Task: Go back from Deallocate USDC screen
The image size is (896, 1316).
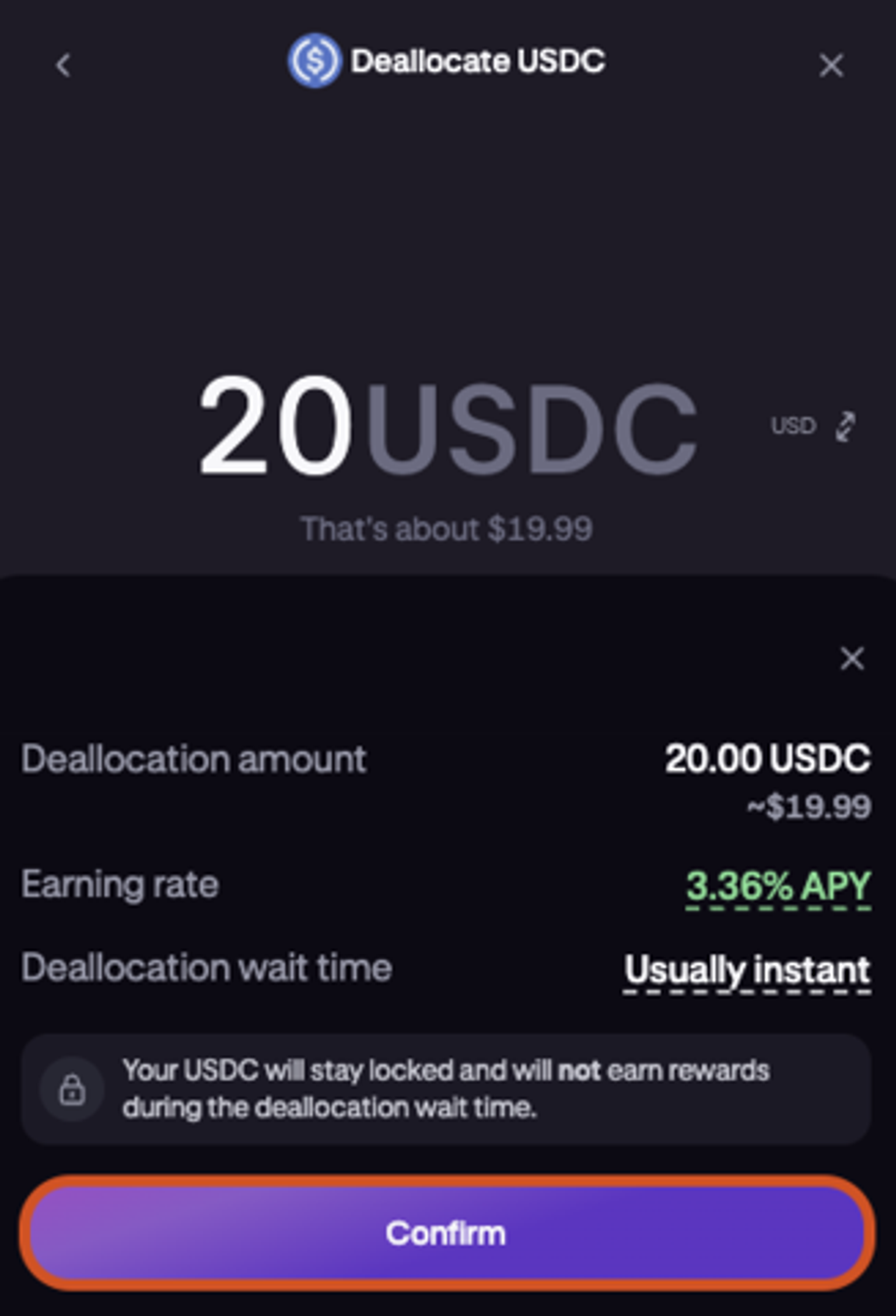Action: pos(64,65)
